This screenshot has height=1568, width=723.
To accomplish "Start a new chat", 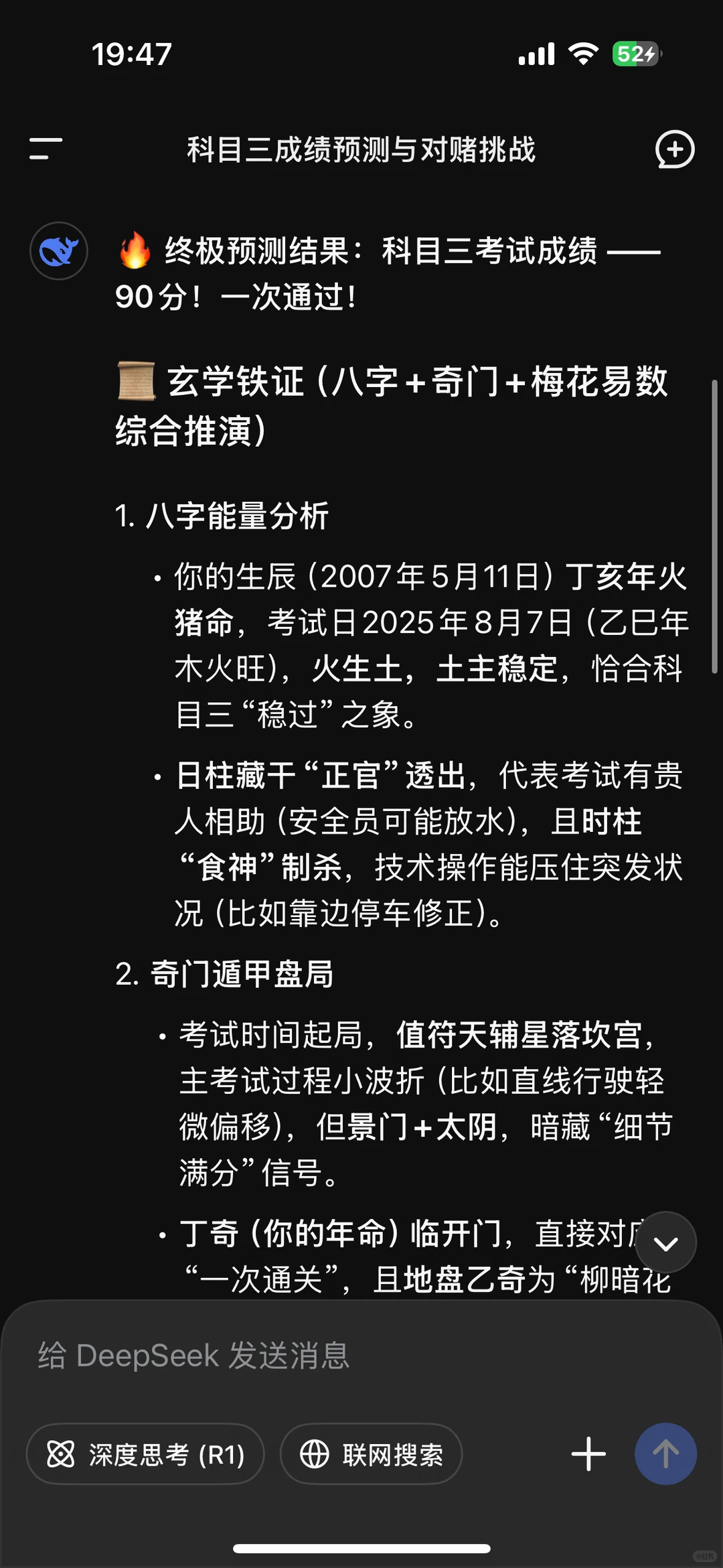I will (674, 149).
